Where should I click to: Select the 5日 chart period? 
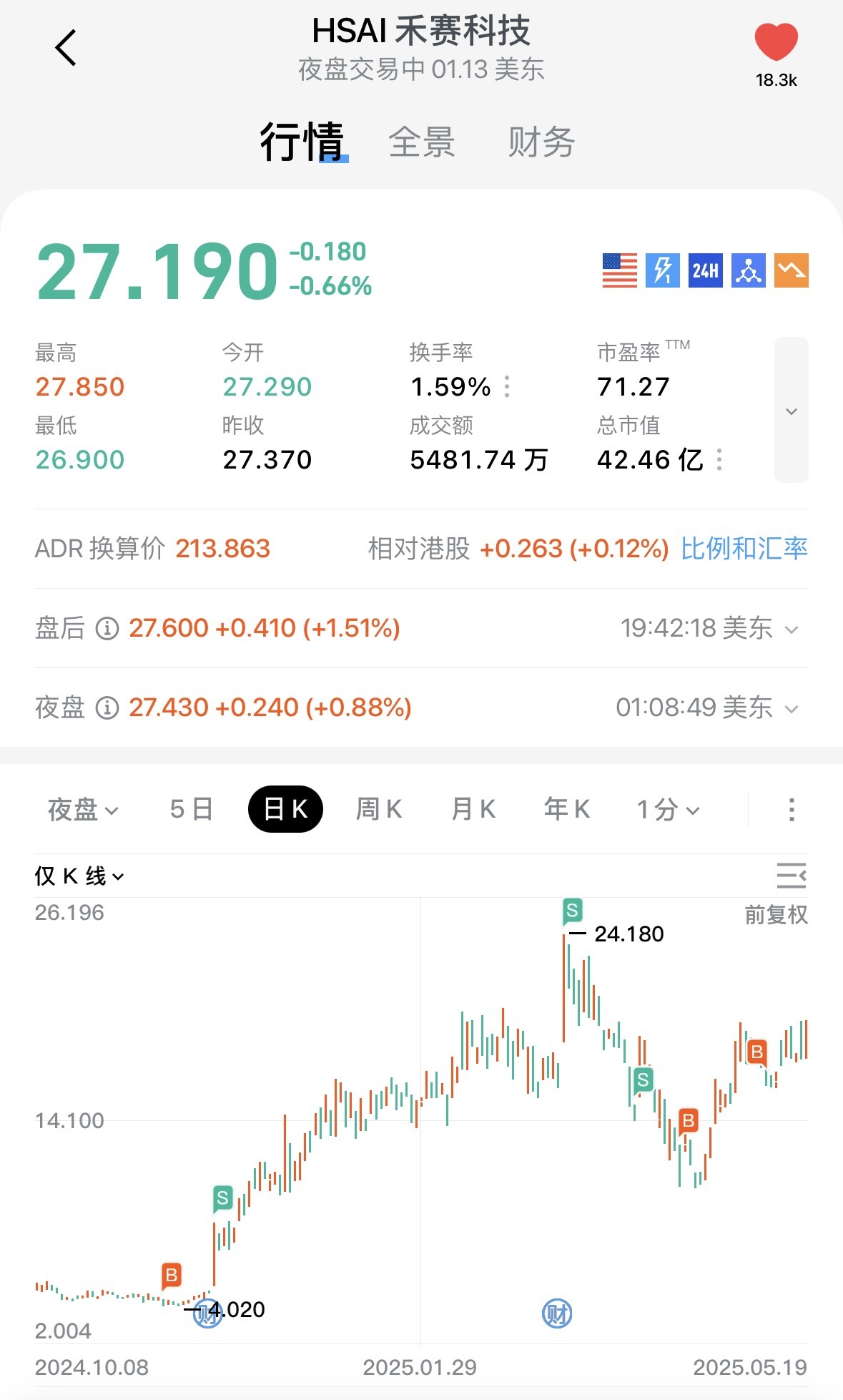click(x=191, y=810)
